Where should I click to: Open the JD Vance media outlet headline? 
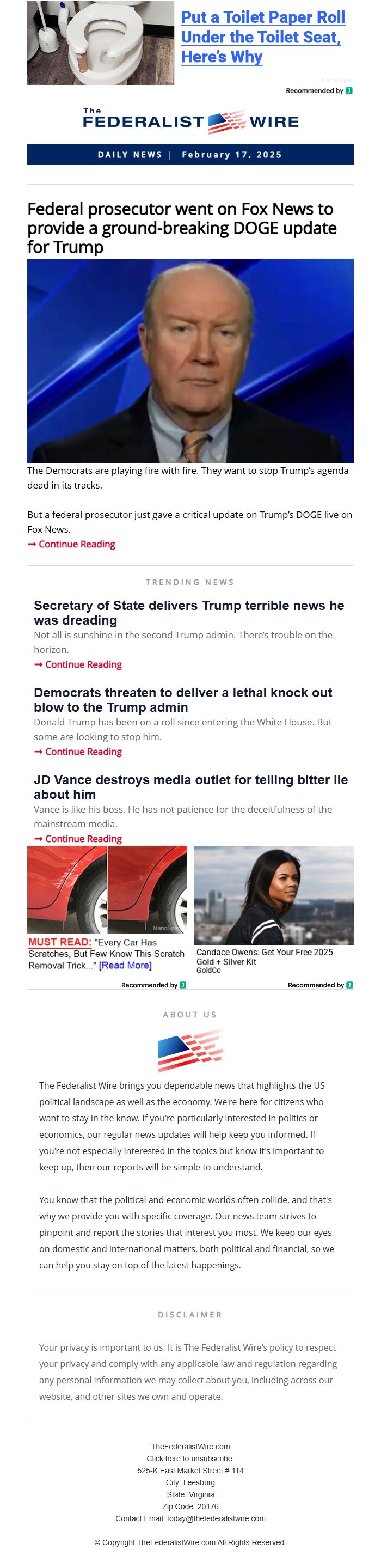click(190, 786)
